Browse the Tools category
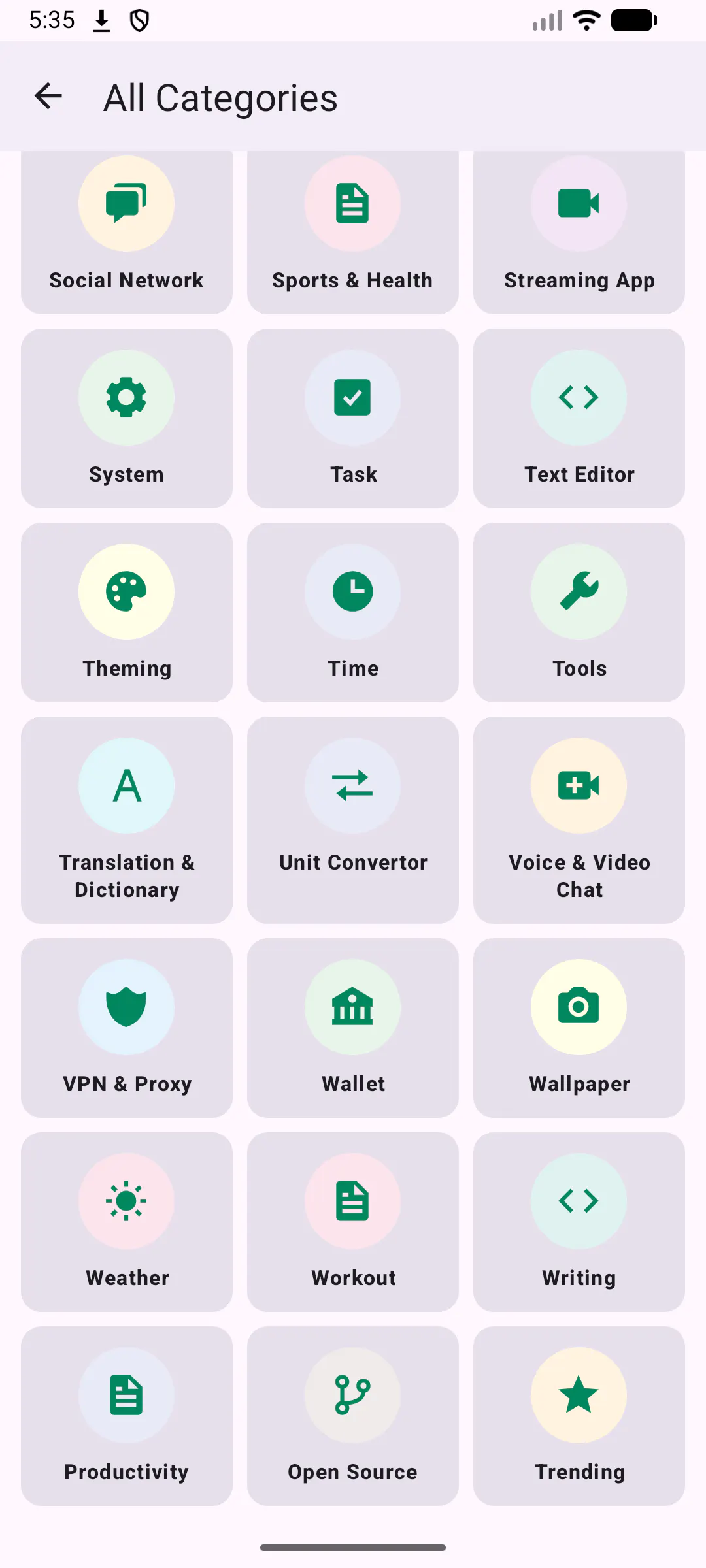The image size is (706, 1568). (x=579, y=612)
